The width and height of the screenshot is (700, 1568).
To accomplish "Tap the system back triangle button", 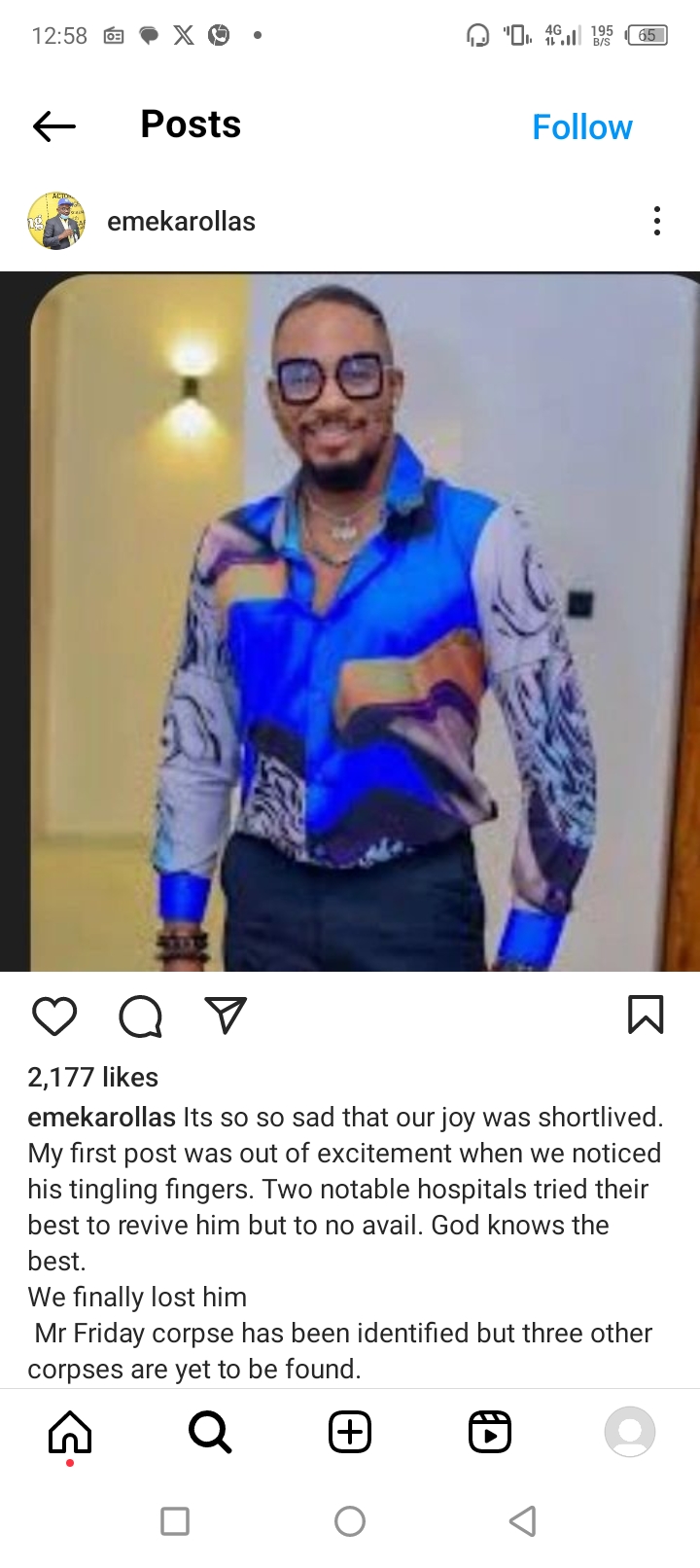I will coord(523,1520).
